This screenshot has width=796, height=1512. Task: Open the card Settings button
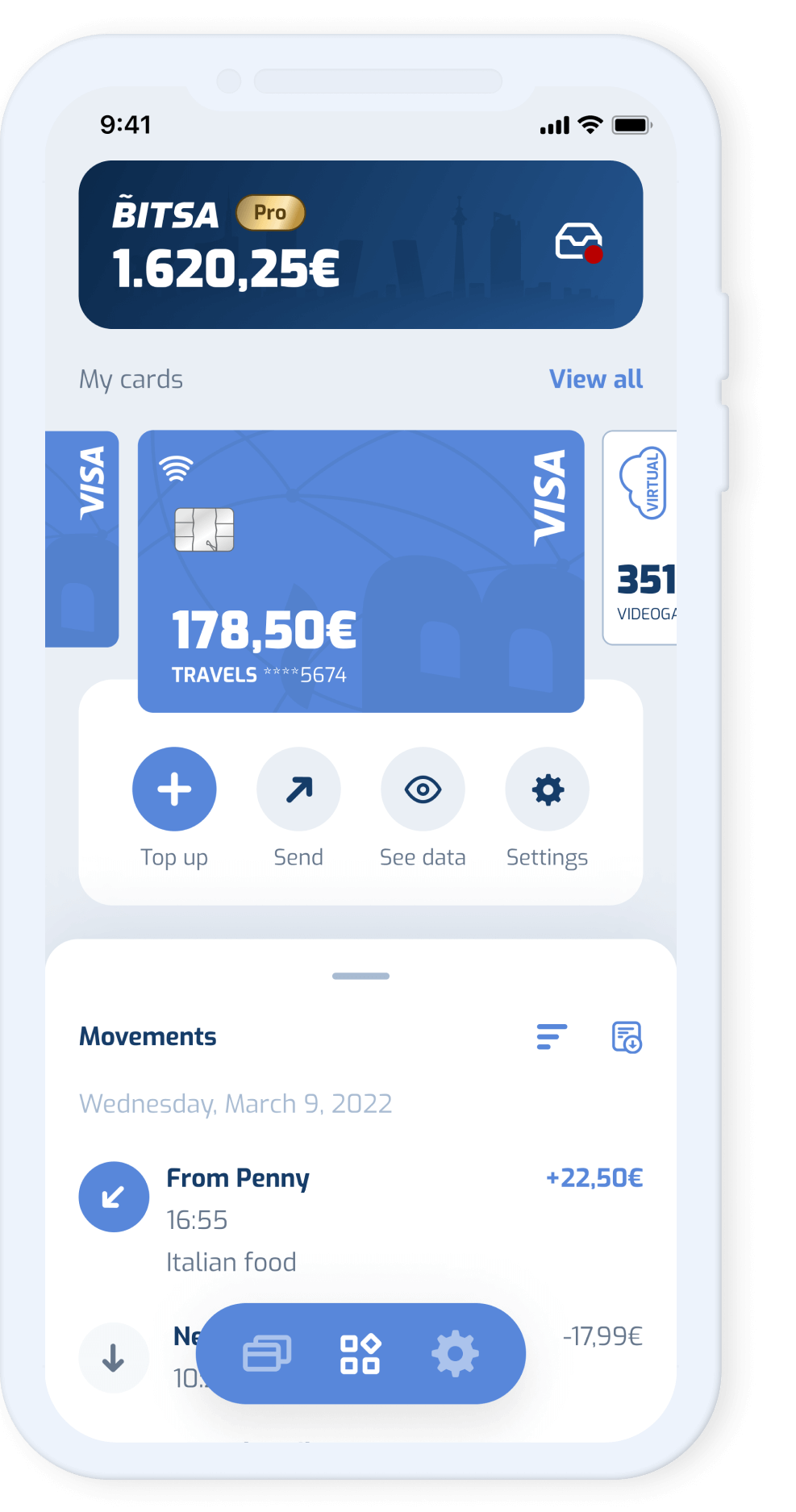click(547, 789)
